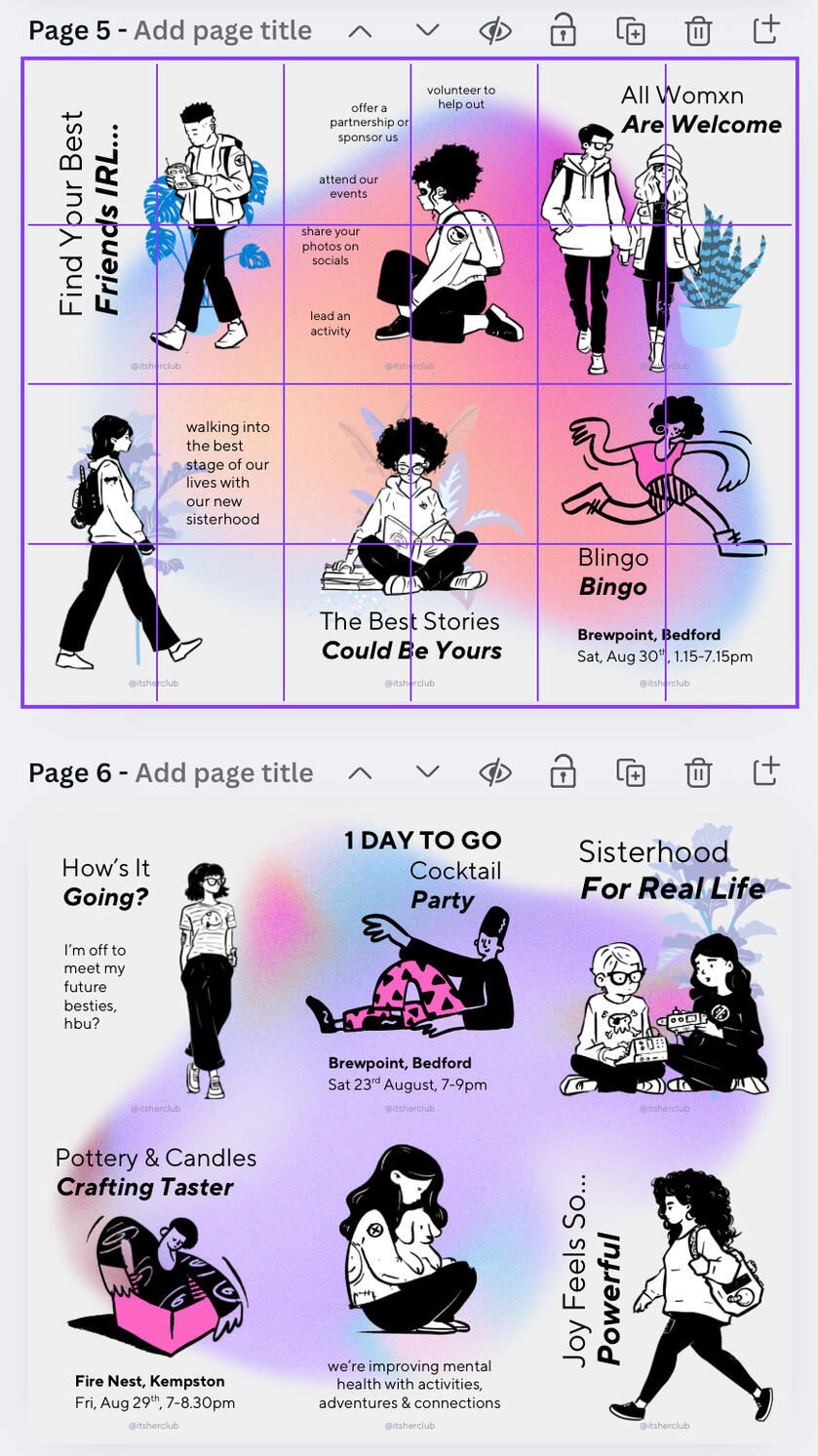
Task: Hide Page 6
Action: click(495, 773)
